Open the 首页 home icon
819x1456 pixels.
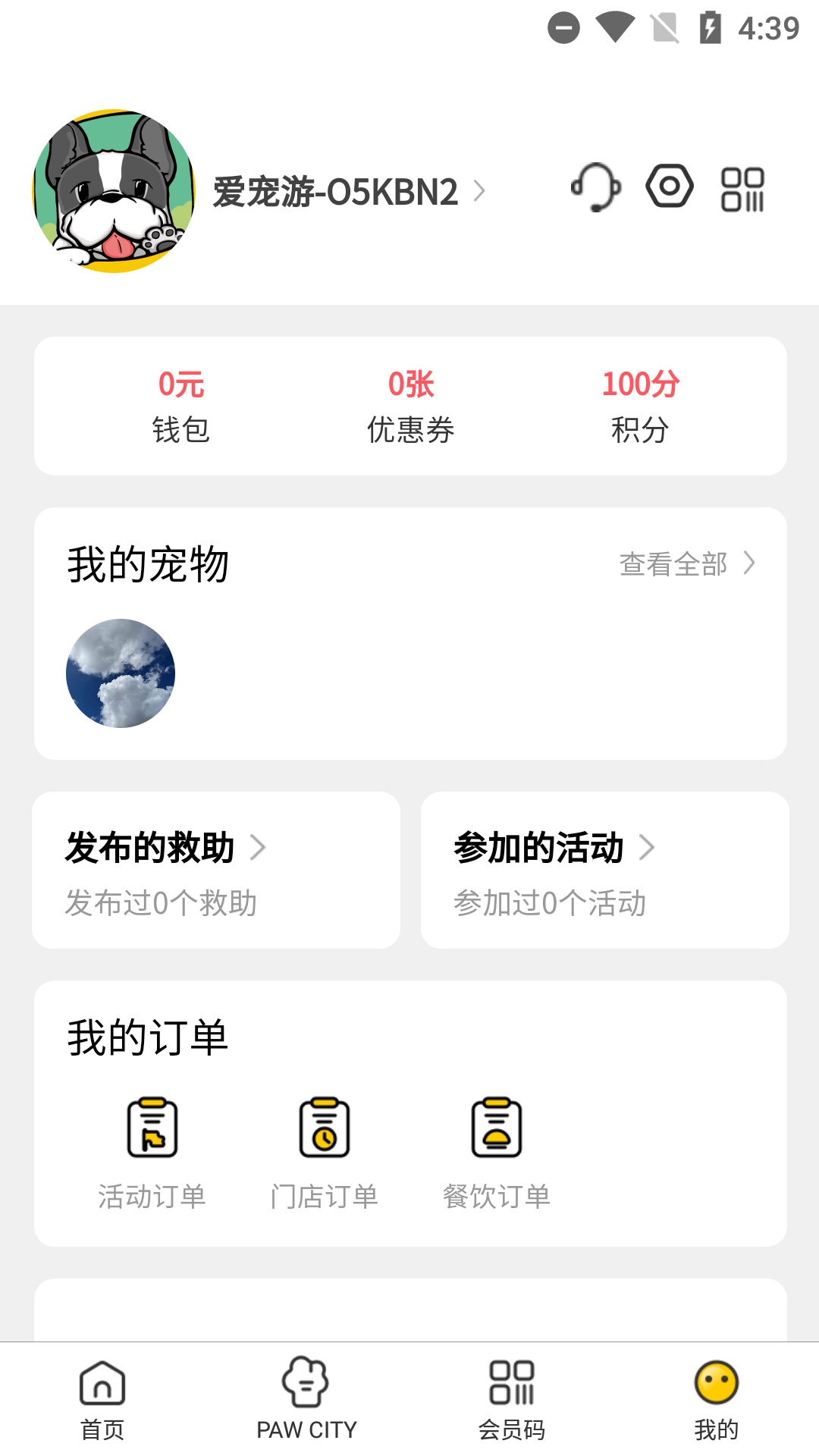(102, 1383)
